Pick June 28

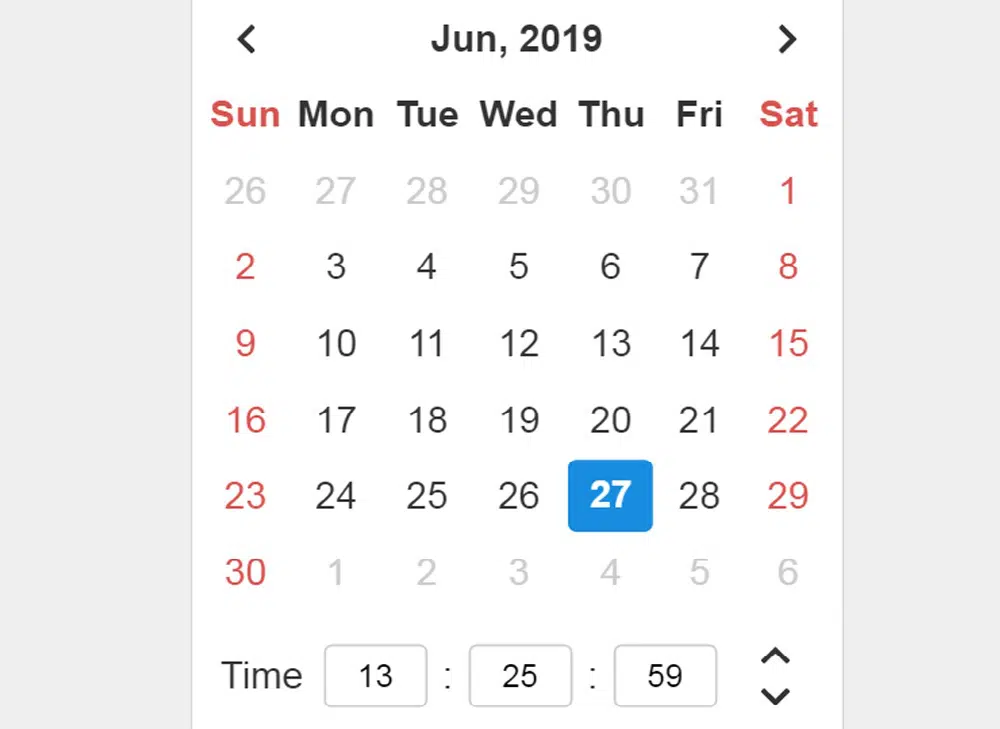pos(699,496)
